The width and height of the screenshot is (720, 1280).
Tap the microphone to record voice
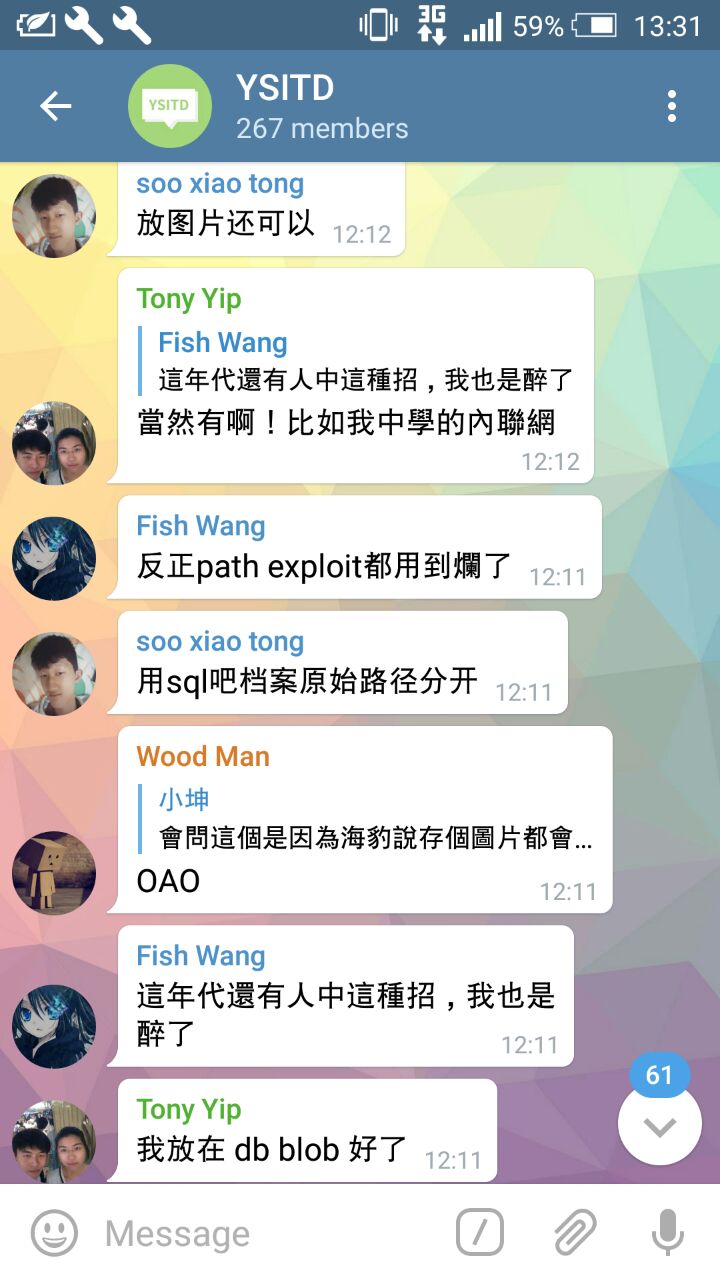pyautogui.click(x=667, y=1233)
